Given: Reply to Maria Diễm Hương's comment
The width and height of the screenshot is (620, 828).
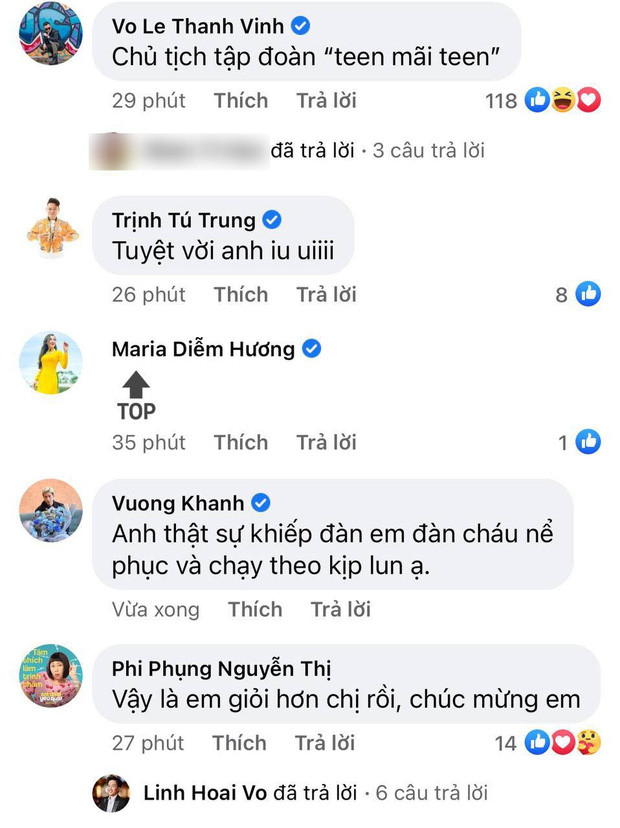Looking at the screenshot, I should [x=326, y=443].
